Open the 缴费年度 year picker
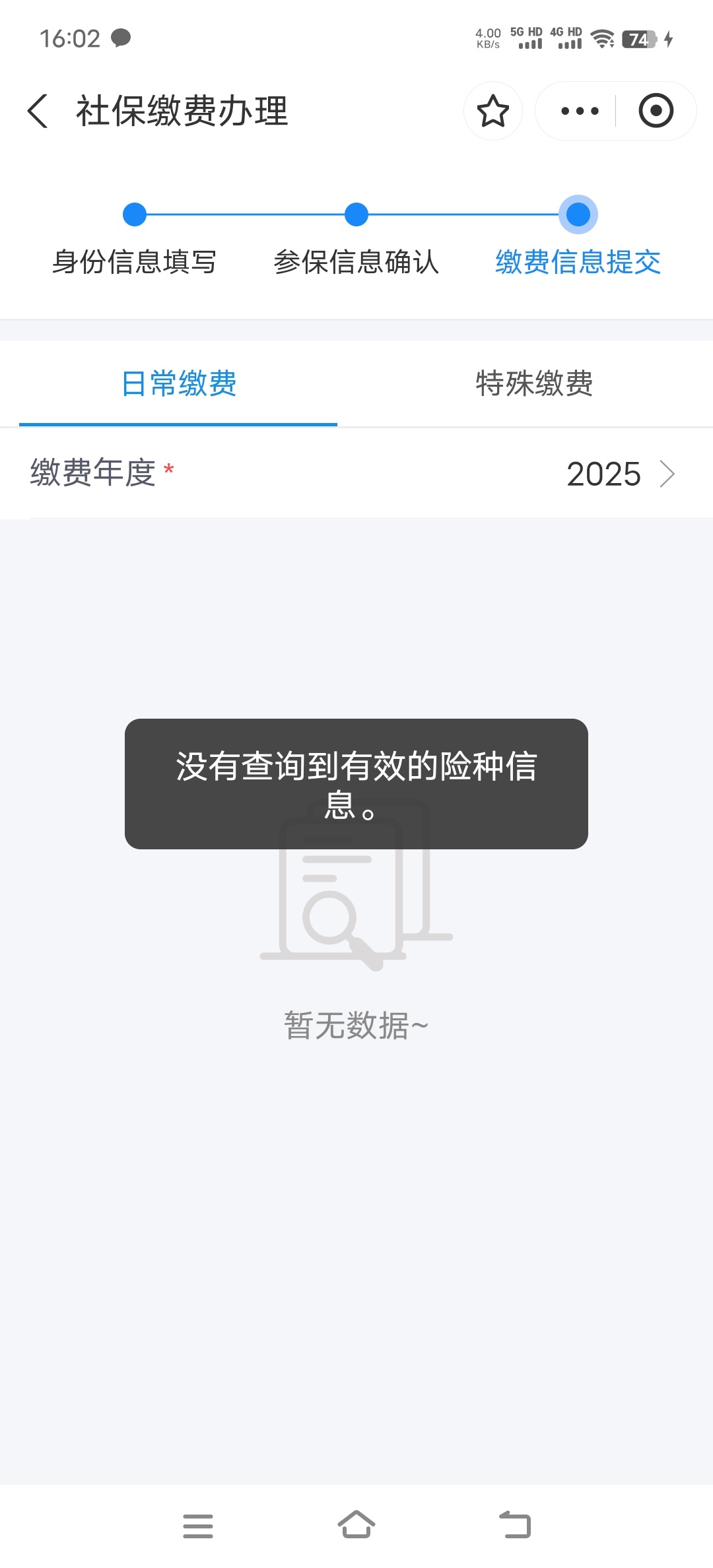Screen dimensions: 713x1568 pos(356,474)
